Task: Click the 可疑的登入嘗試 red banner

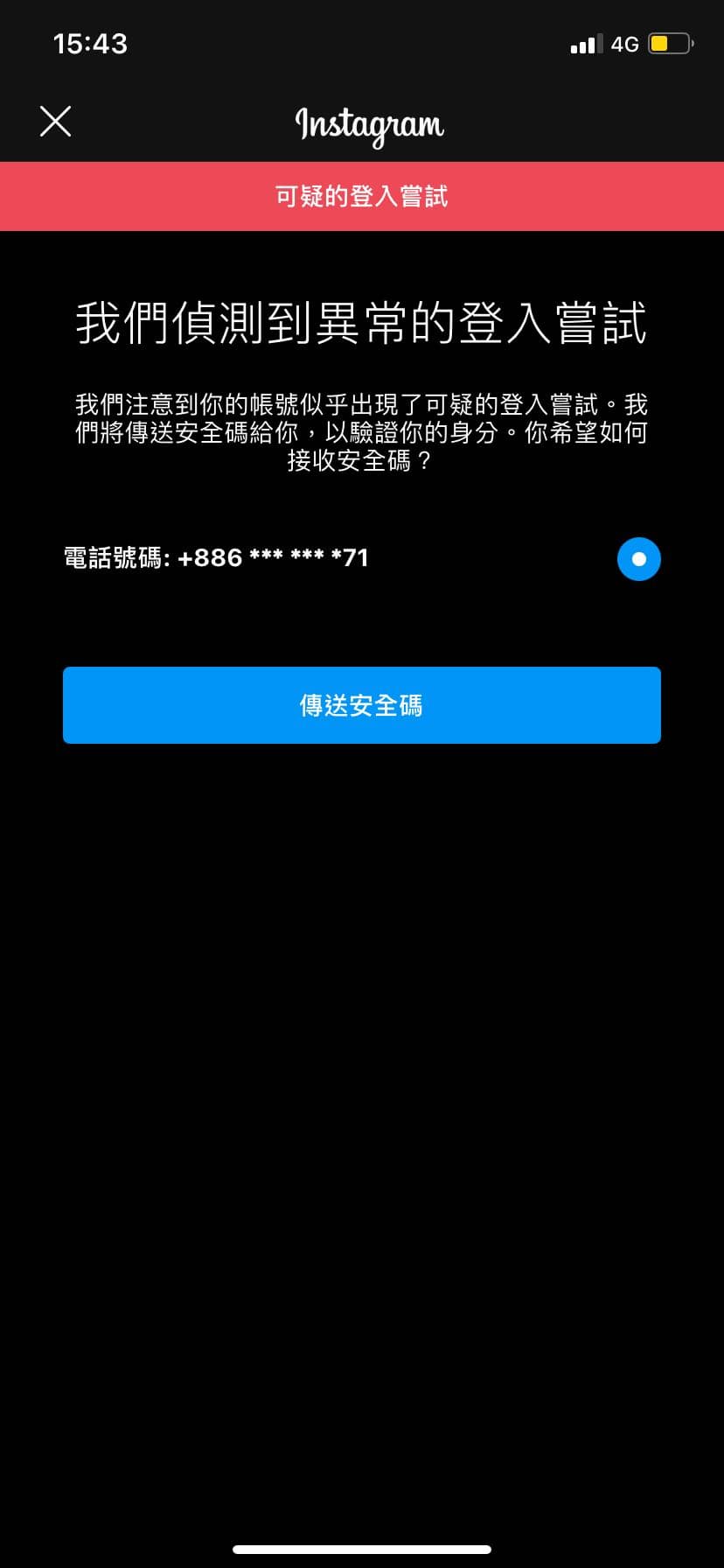Action: tap(362, 196)
